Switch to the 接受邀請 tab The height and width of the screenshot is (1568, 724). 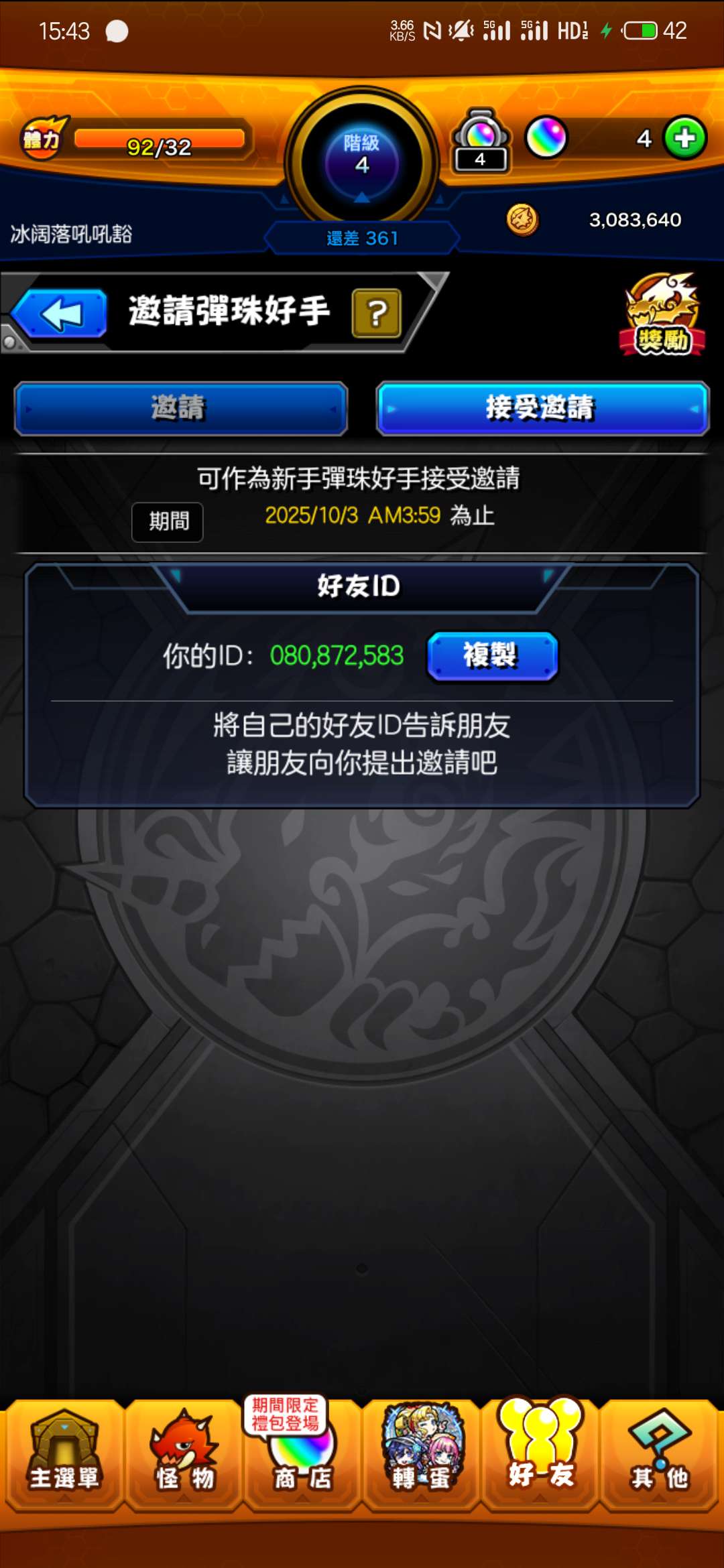[x=542, y=409]
